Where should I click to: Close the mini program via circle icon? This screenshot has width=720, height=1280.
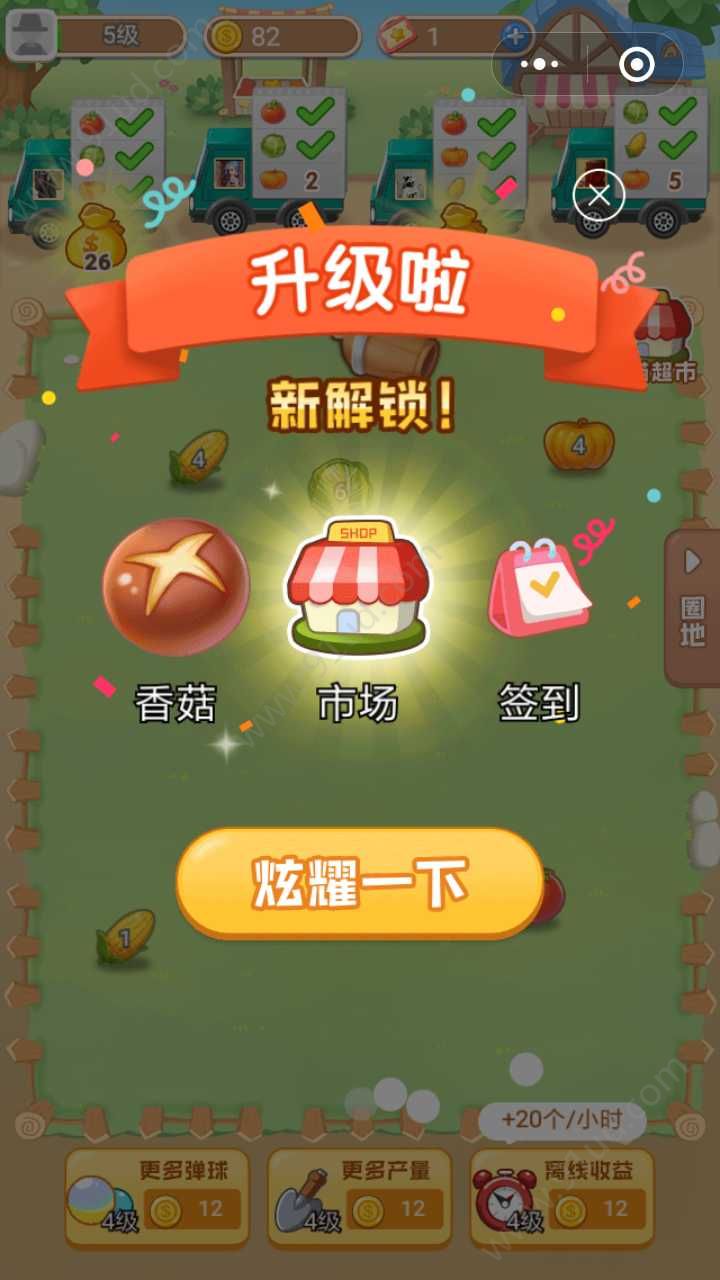[x=636, y=64]
